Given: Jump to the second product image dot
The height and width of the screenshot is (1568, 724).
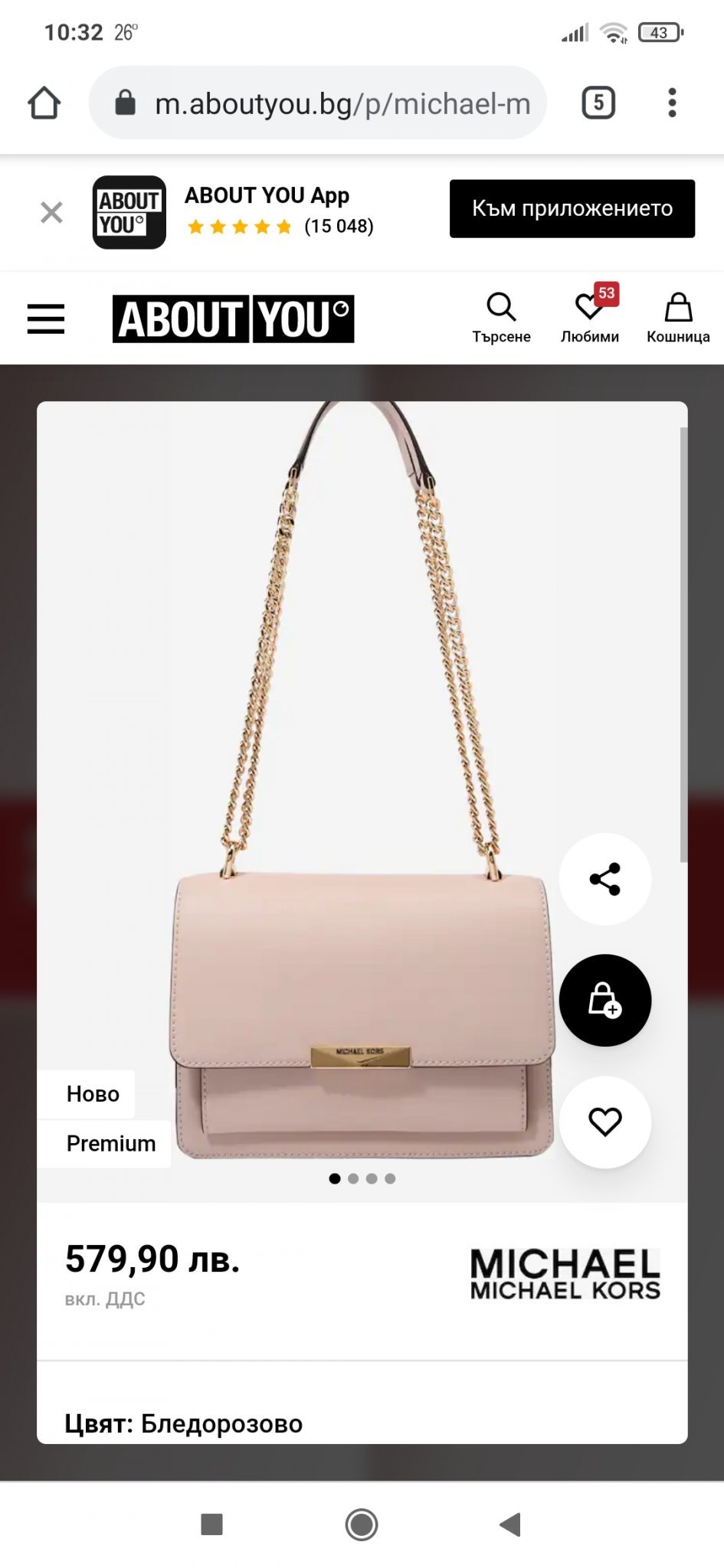Looking at the screenshot, I should pyautogui.click(x=353, y=1178).
